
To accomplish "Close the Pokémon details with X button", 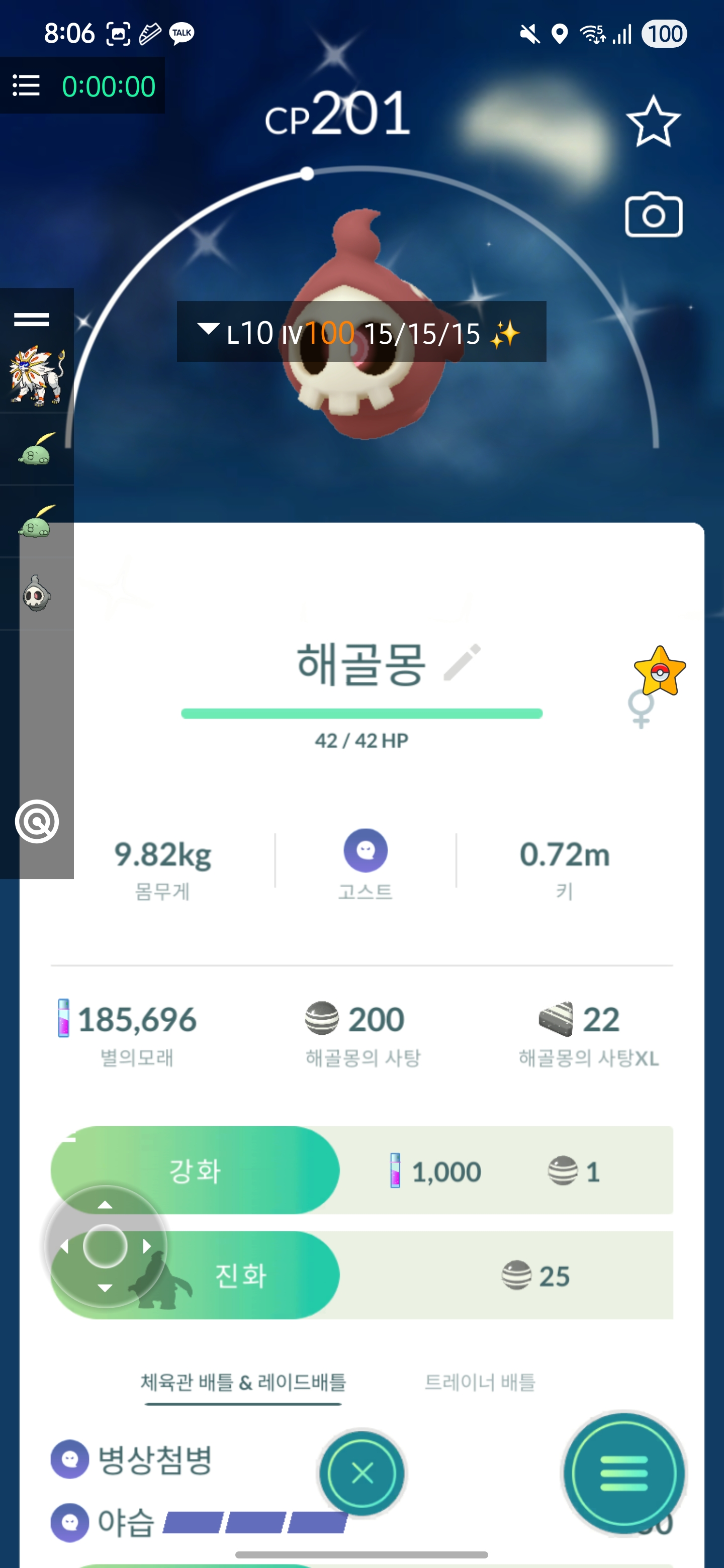I will tap(363, 1473).
